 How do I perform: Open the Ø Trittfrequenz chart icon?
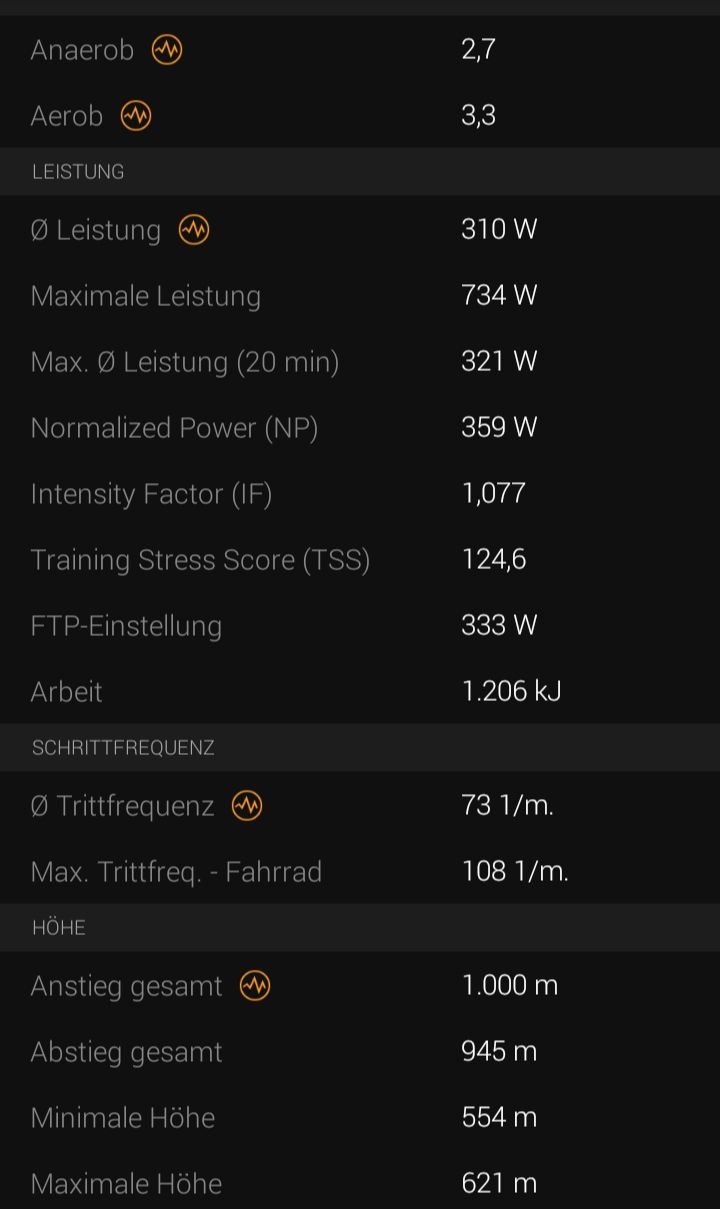[247, 806]
